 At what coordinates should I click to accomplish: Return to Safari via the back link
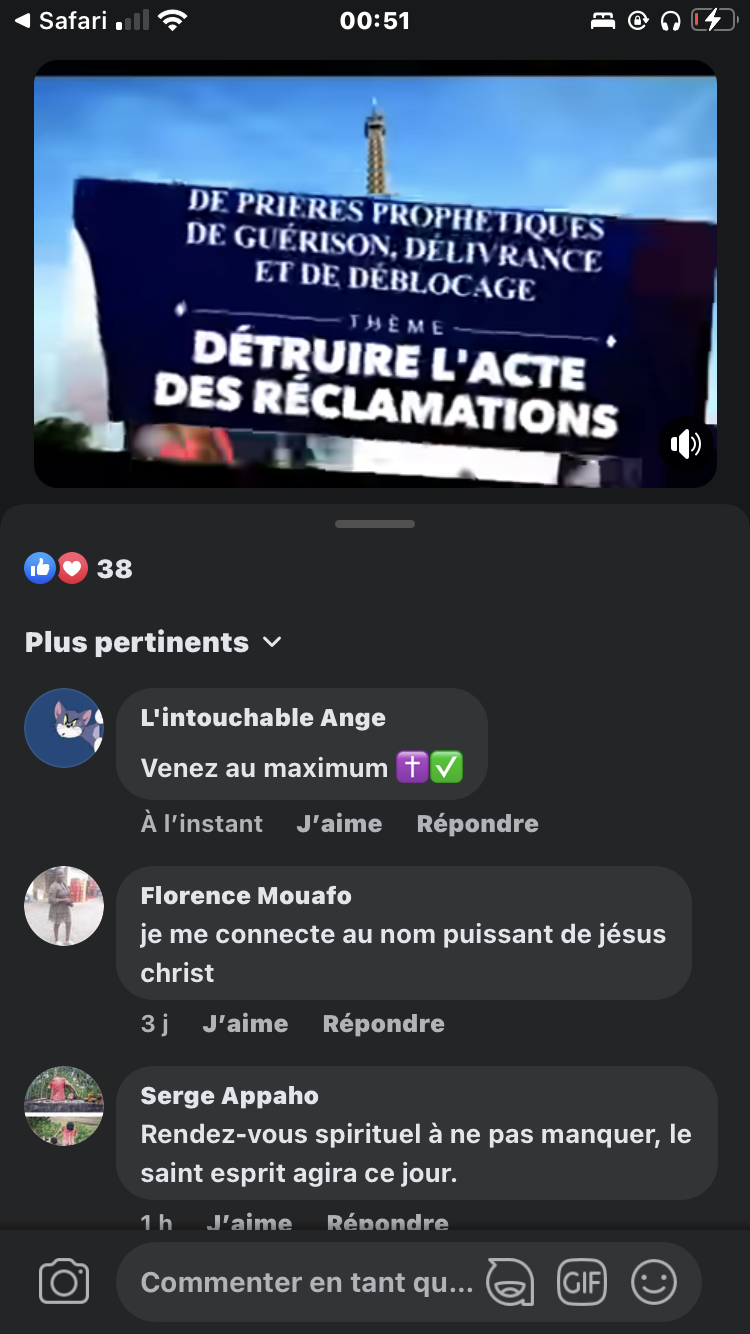click(60, 21)
